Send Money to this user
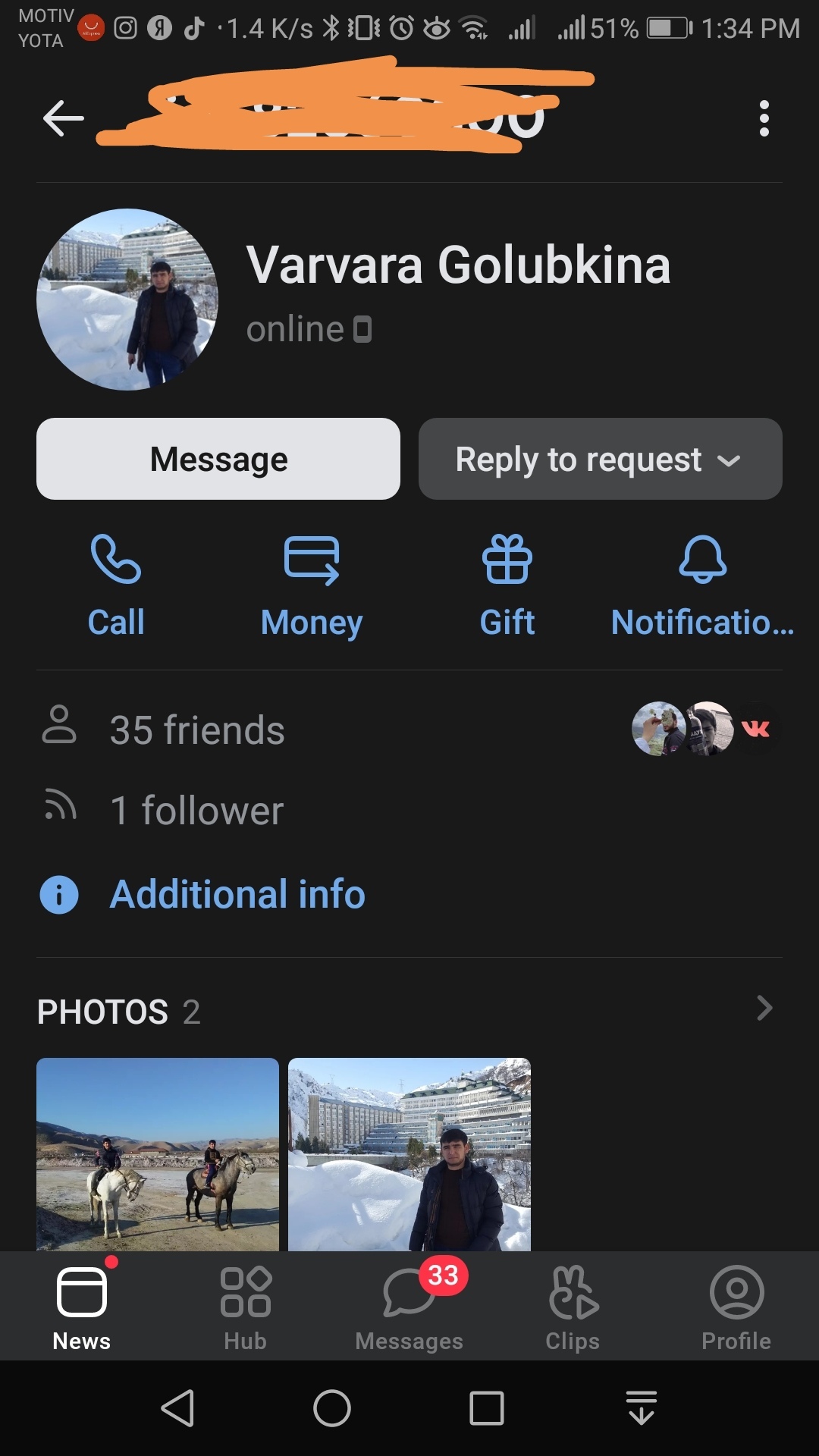Screen dimensions: 819x1456 312,586
